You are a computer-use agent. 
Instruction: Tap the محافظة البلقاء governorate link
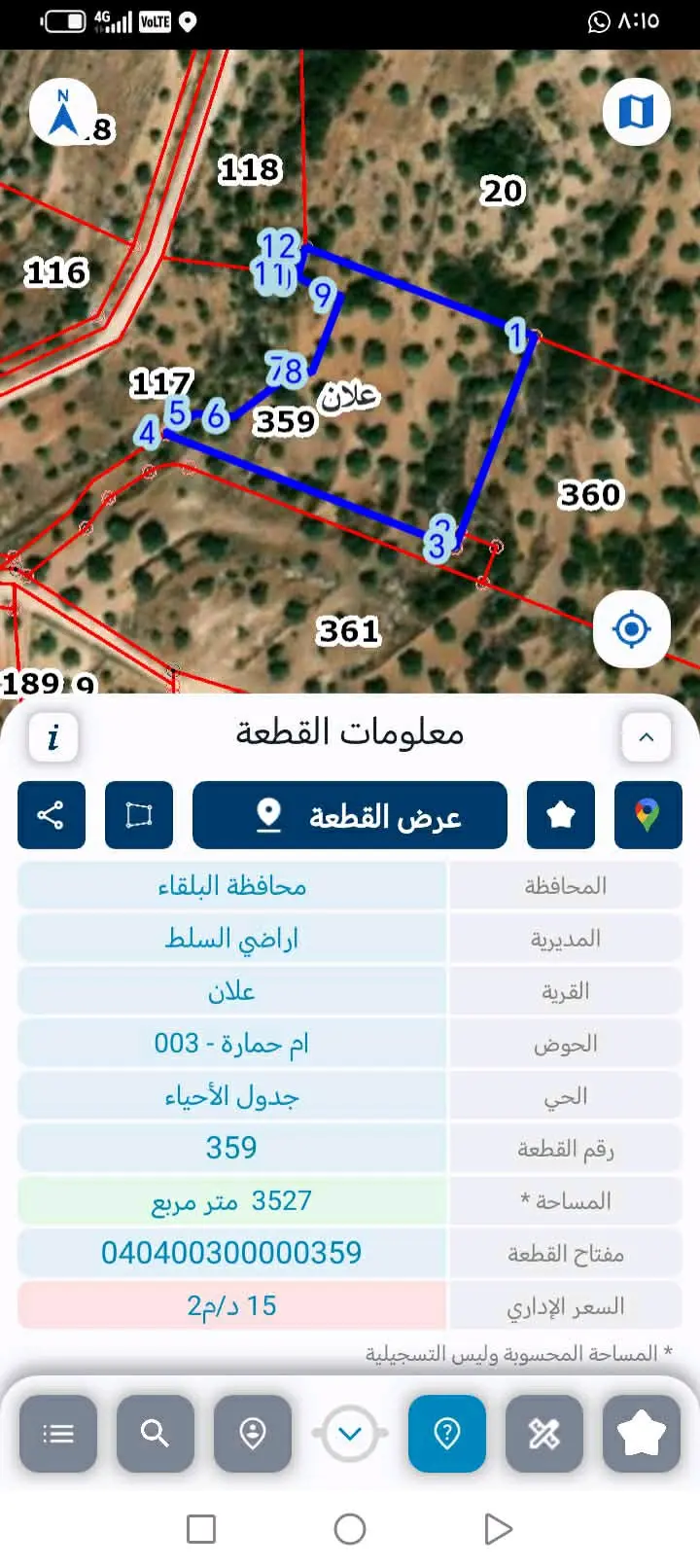click(230, 885)
